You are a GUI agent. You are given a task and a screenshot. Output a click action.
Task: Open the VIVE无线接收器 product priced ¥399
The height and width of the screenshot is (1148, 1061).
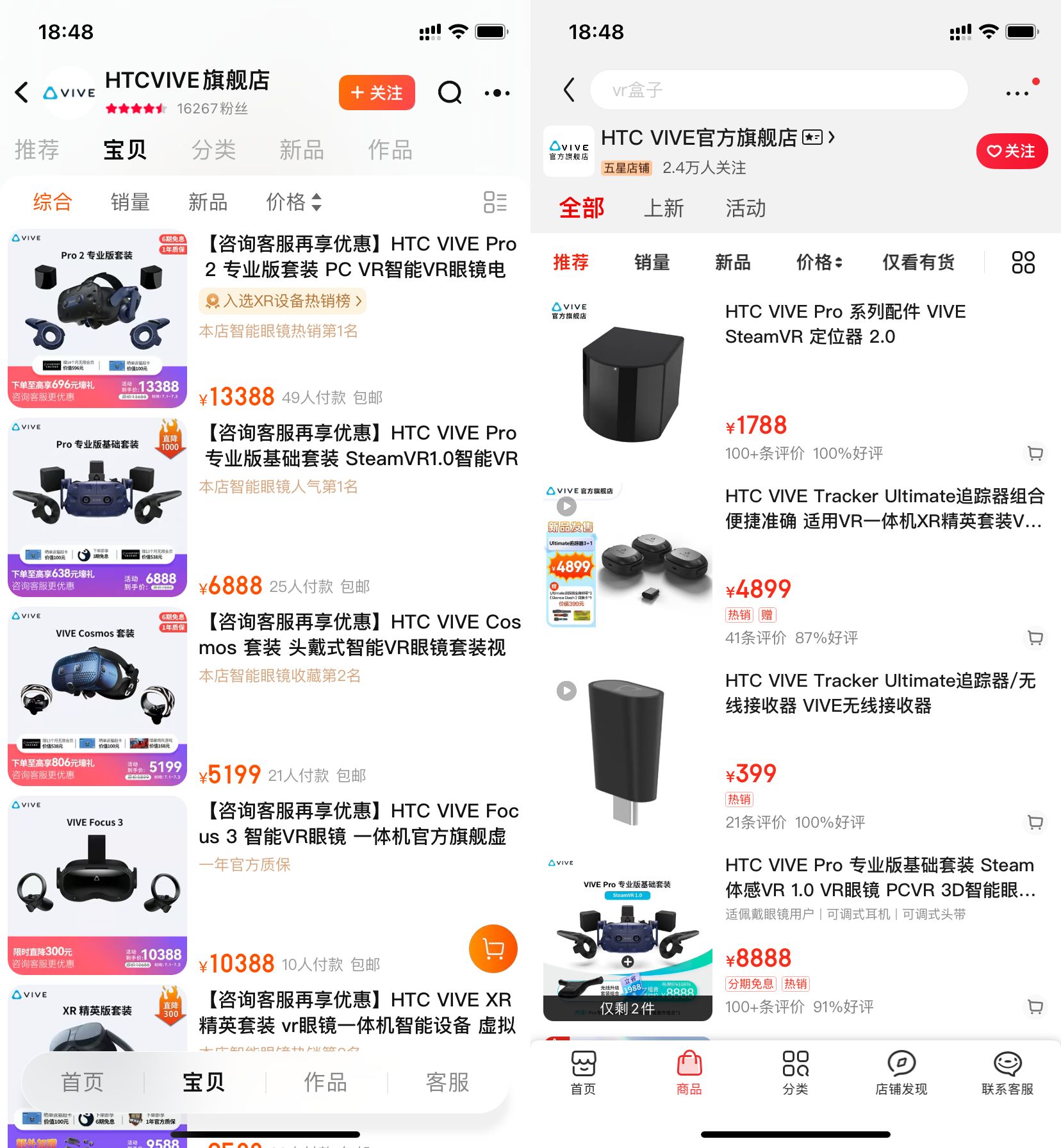(x=880, y=693)
